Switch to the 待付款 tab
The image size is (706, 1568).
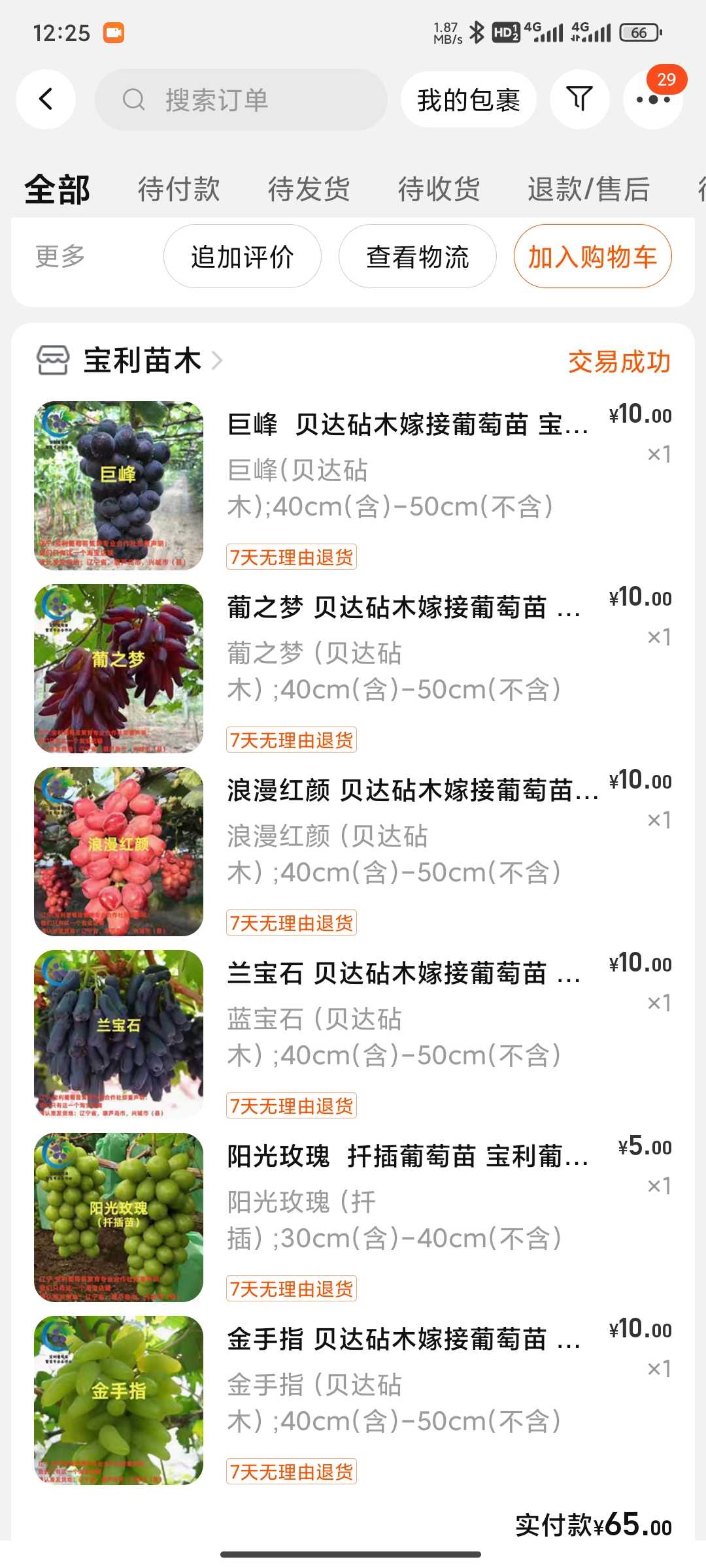tap(178, 189)
